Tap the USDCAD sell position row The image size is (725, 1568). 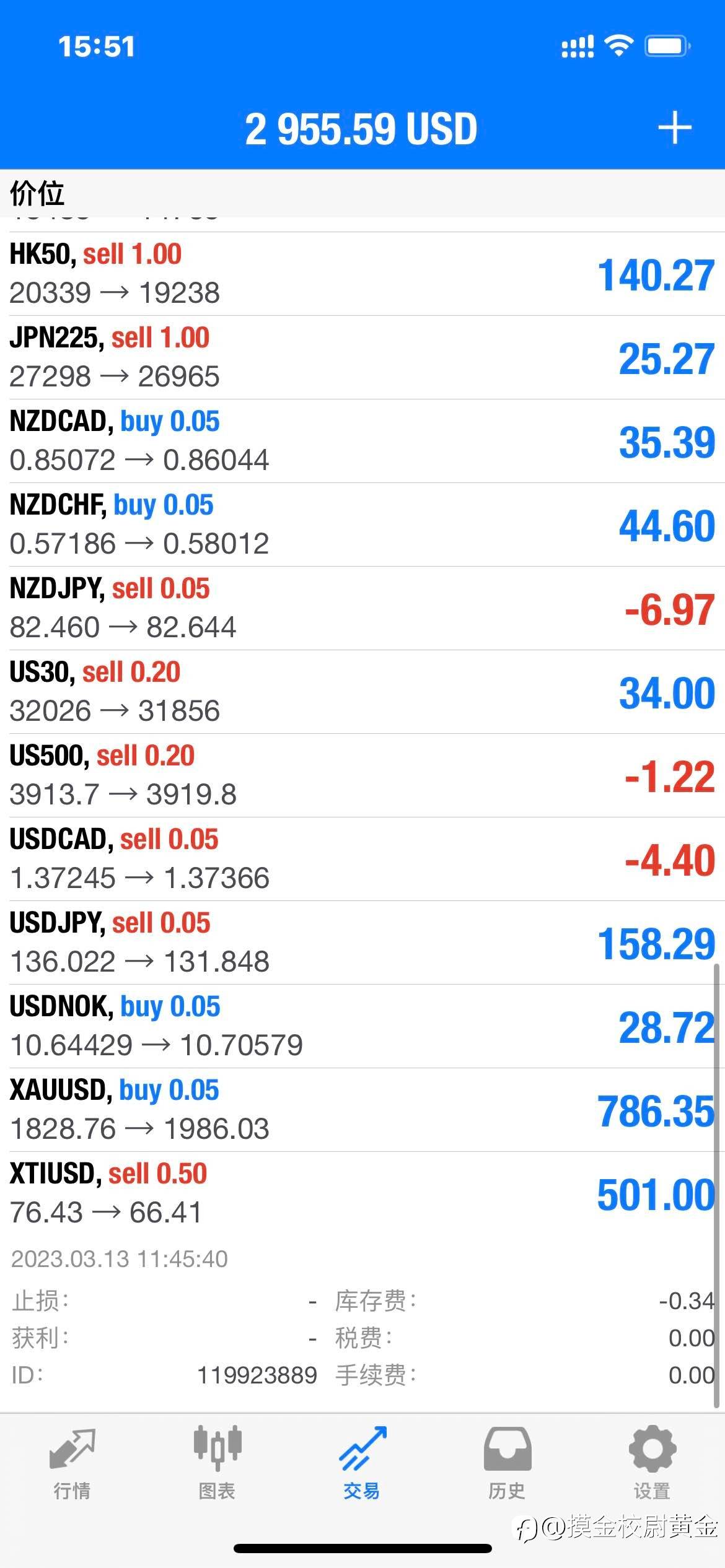[362, 859]
